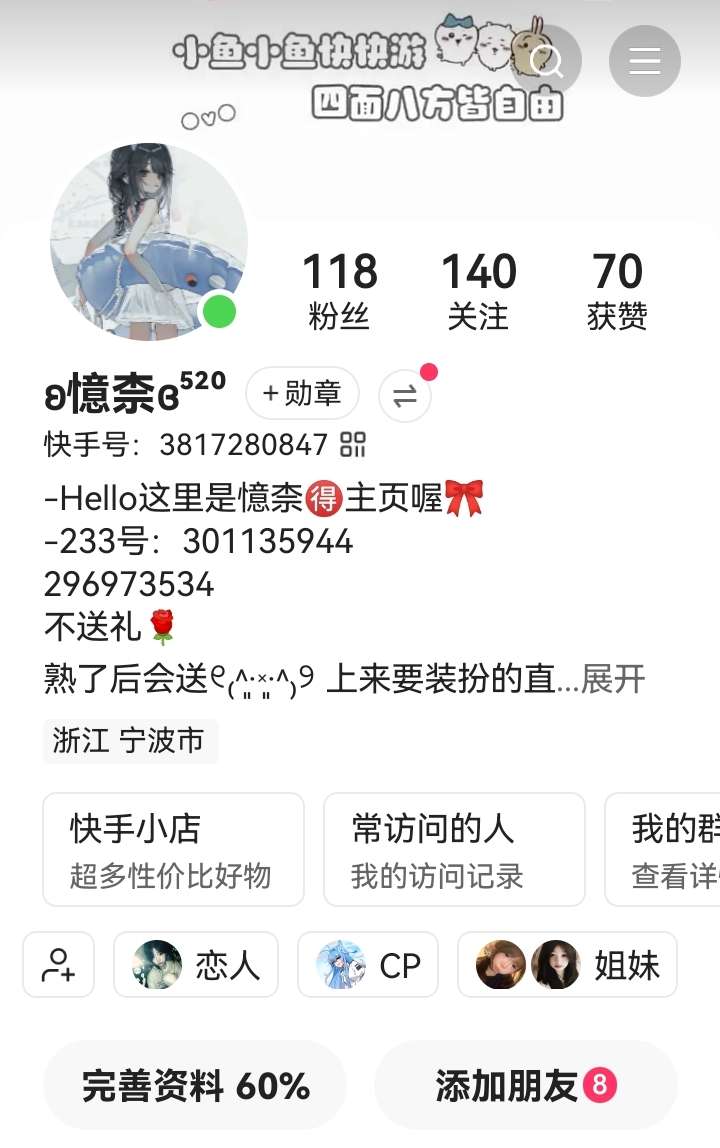Tap the switch account arrows icon
The image size is (720, 1148).
pos(405,396)
